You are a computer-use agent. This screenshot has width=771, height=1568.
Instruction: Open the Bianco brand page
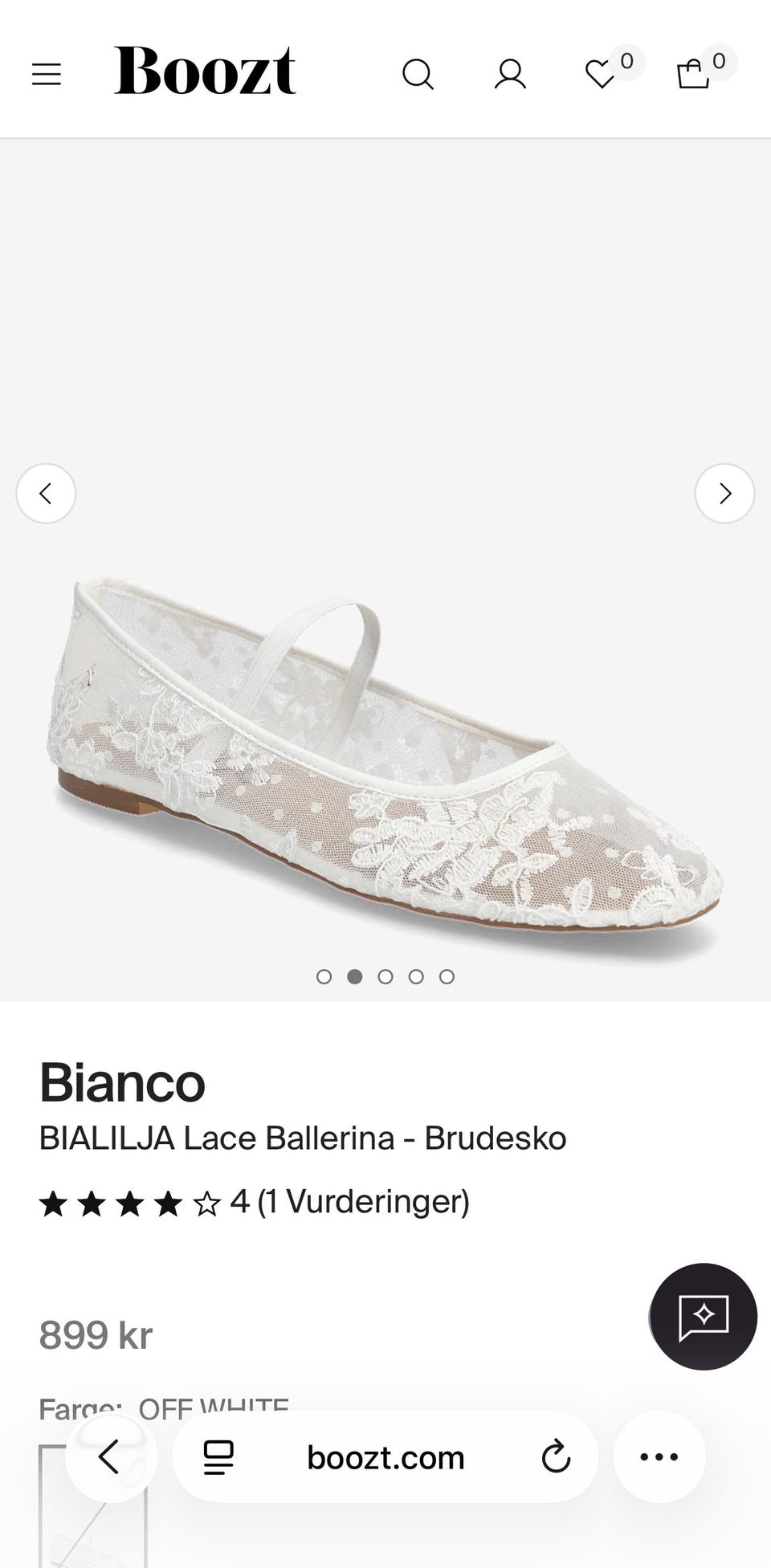pos(122,1082)
